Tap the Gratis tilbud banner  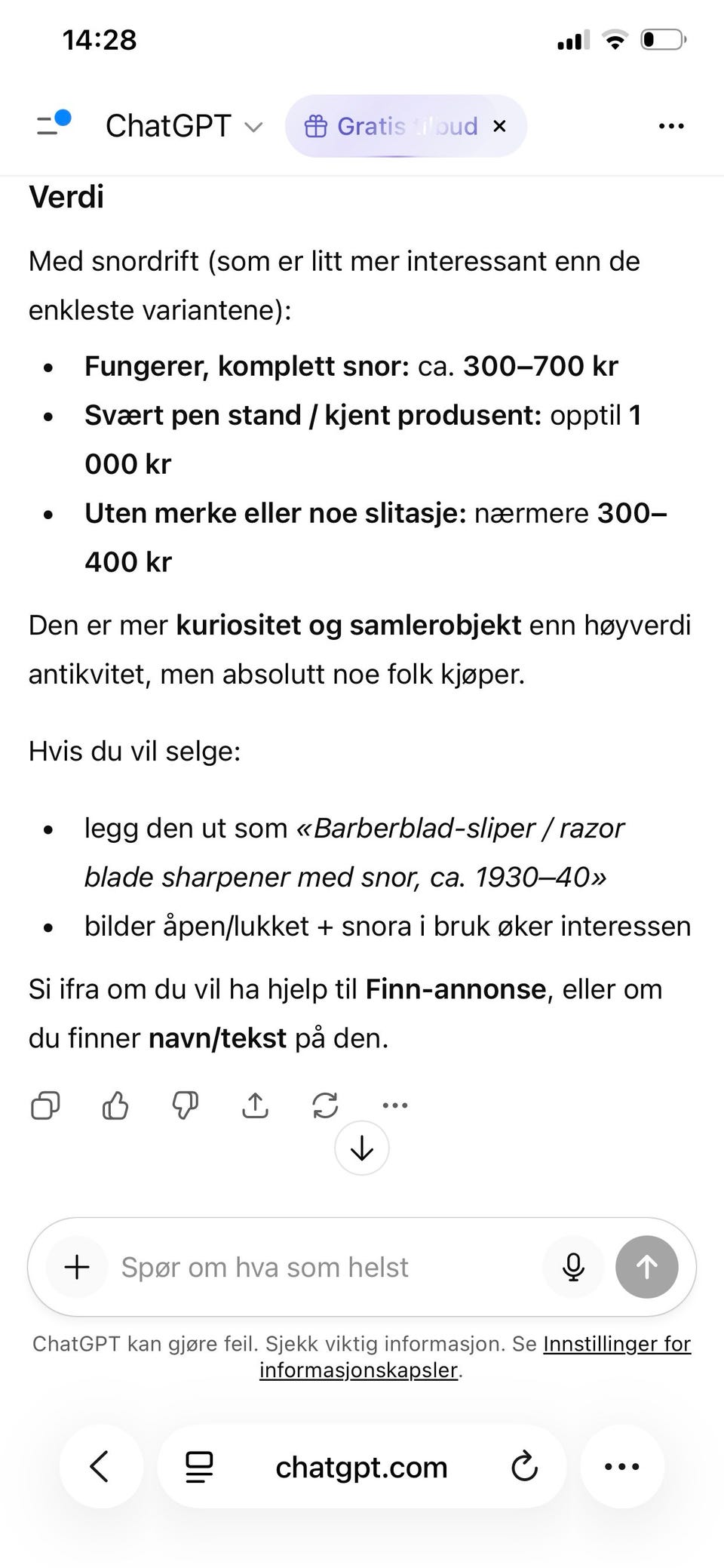click(x=392, y=125)
